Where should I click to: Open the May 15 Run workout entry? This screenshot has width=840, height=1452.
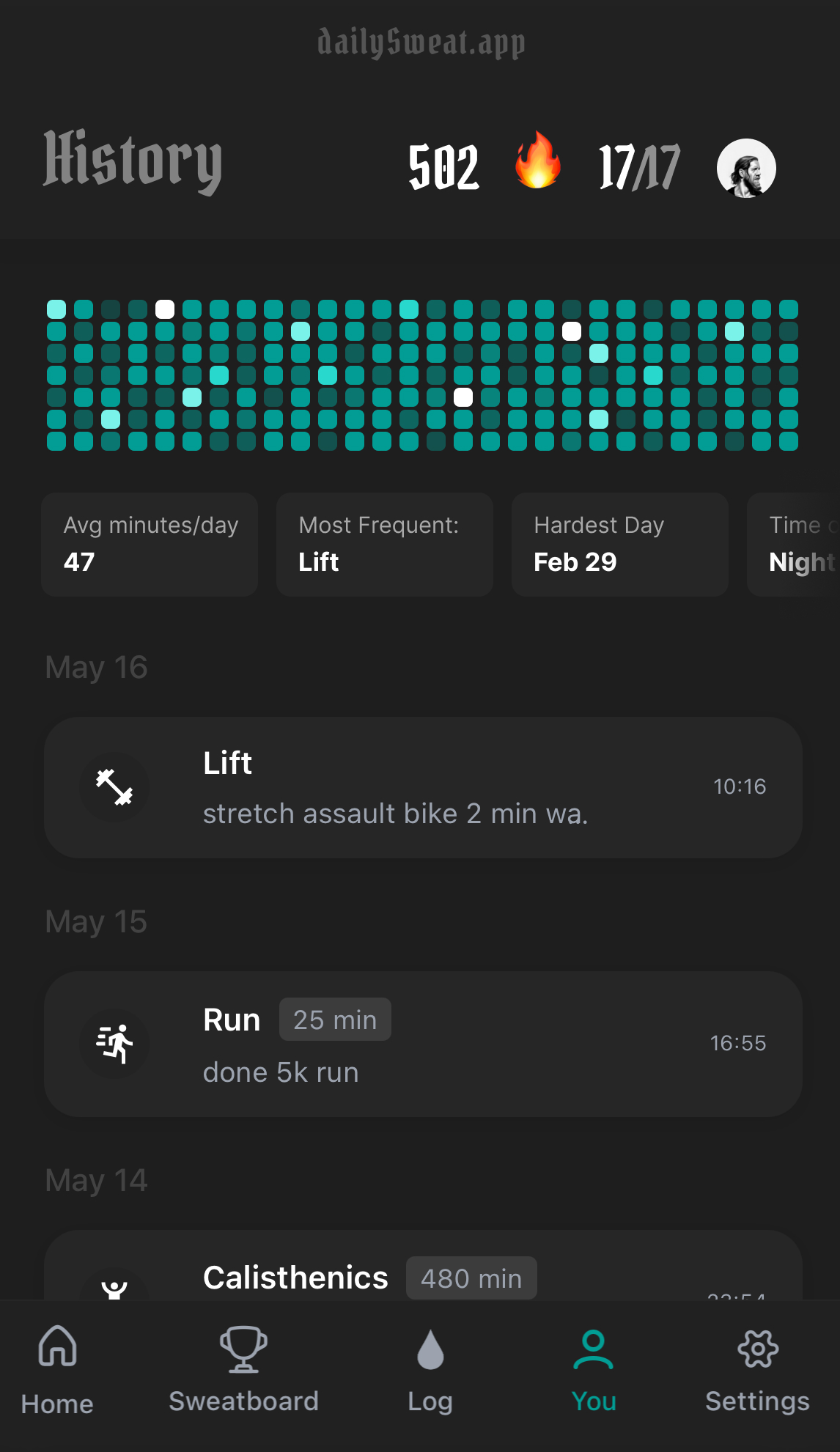coord(423,1044)
